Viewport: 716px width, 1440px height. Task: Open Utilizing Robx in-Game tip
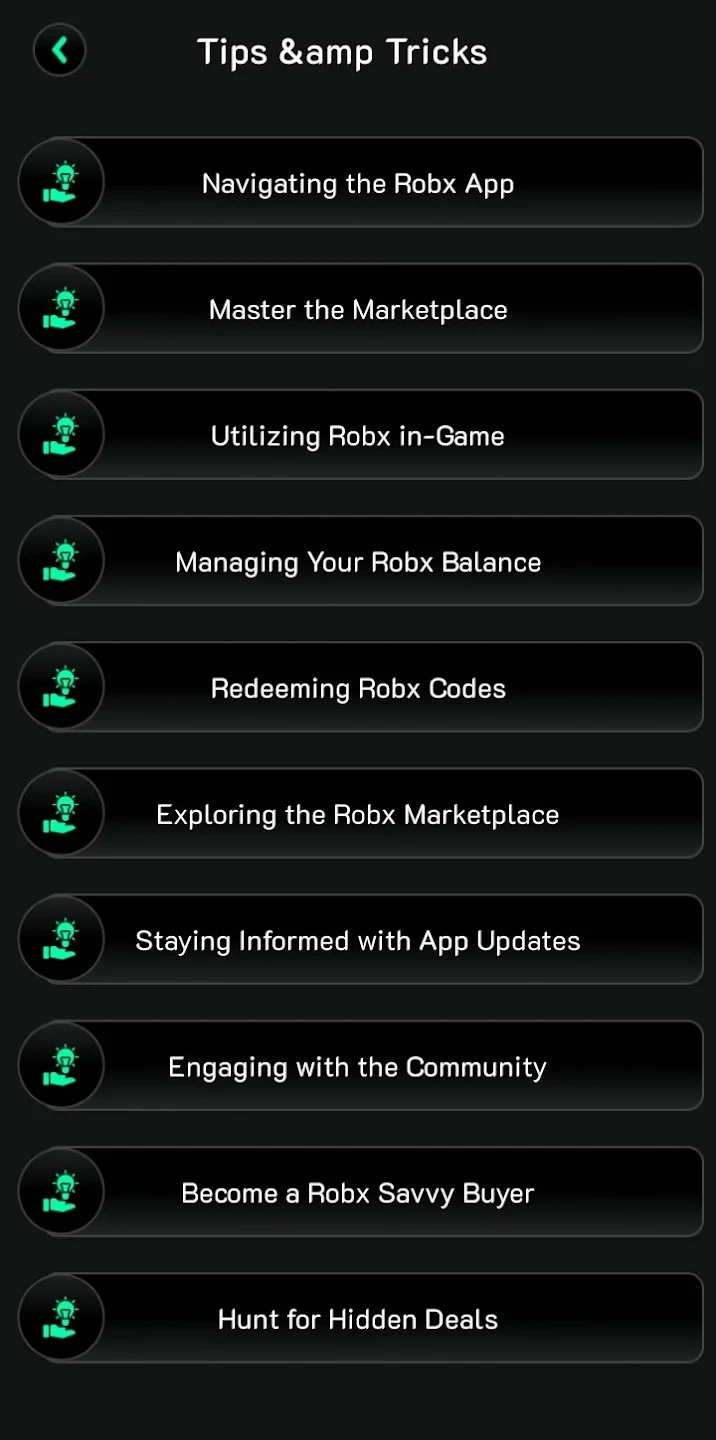click(360, 435)
